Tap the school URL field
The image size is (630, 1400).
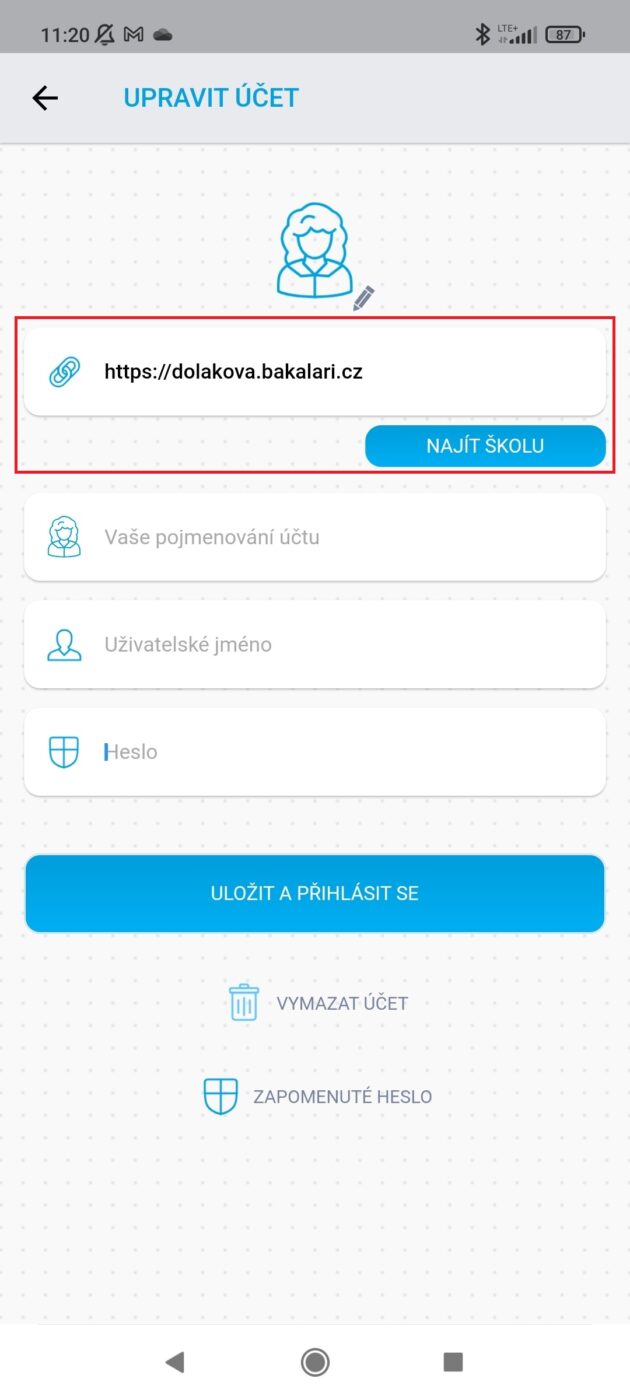click(x=315, y=372)
